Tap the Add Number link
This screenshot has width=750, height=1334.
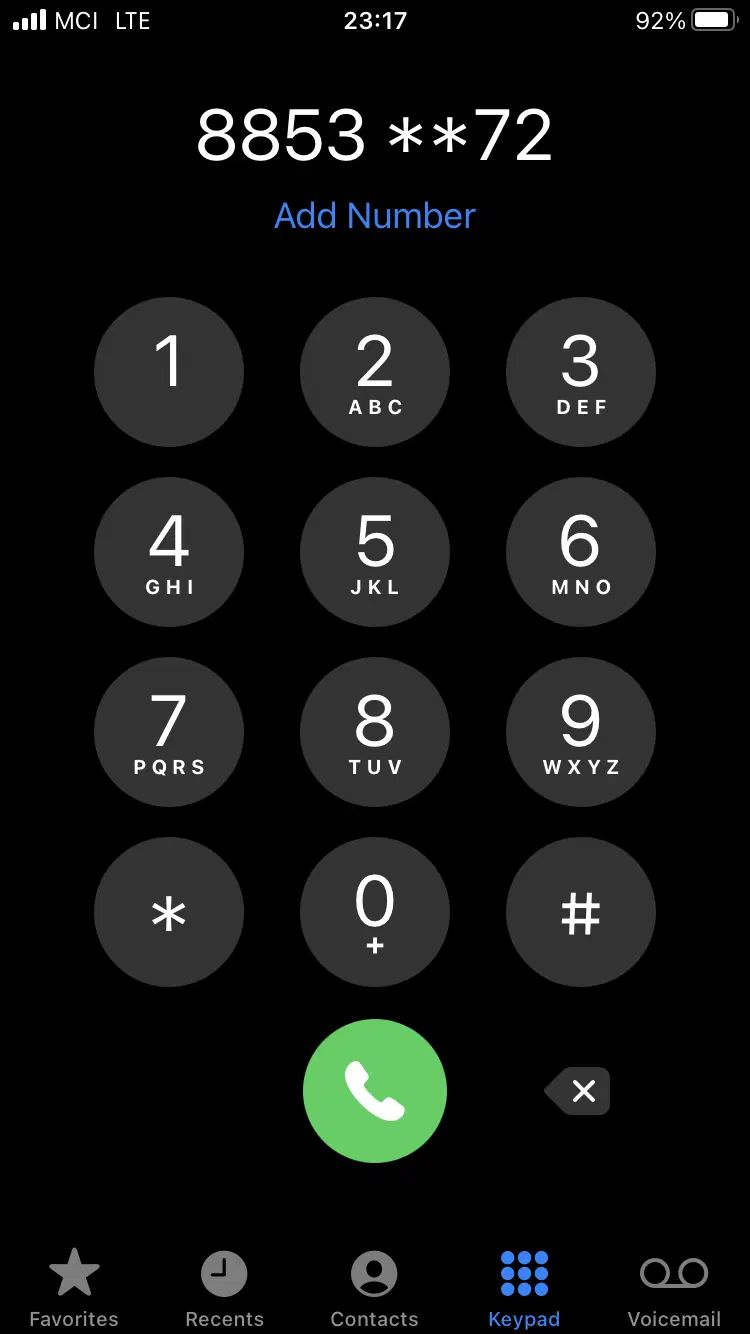click(375, 216)
